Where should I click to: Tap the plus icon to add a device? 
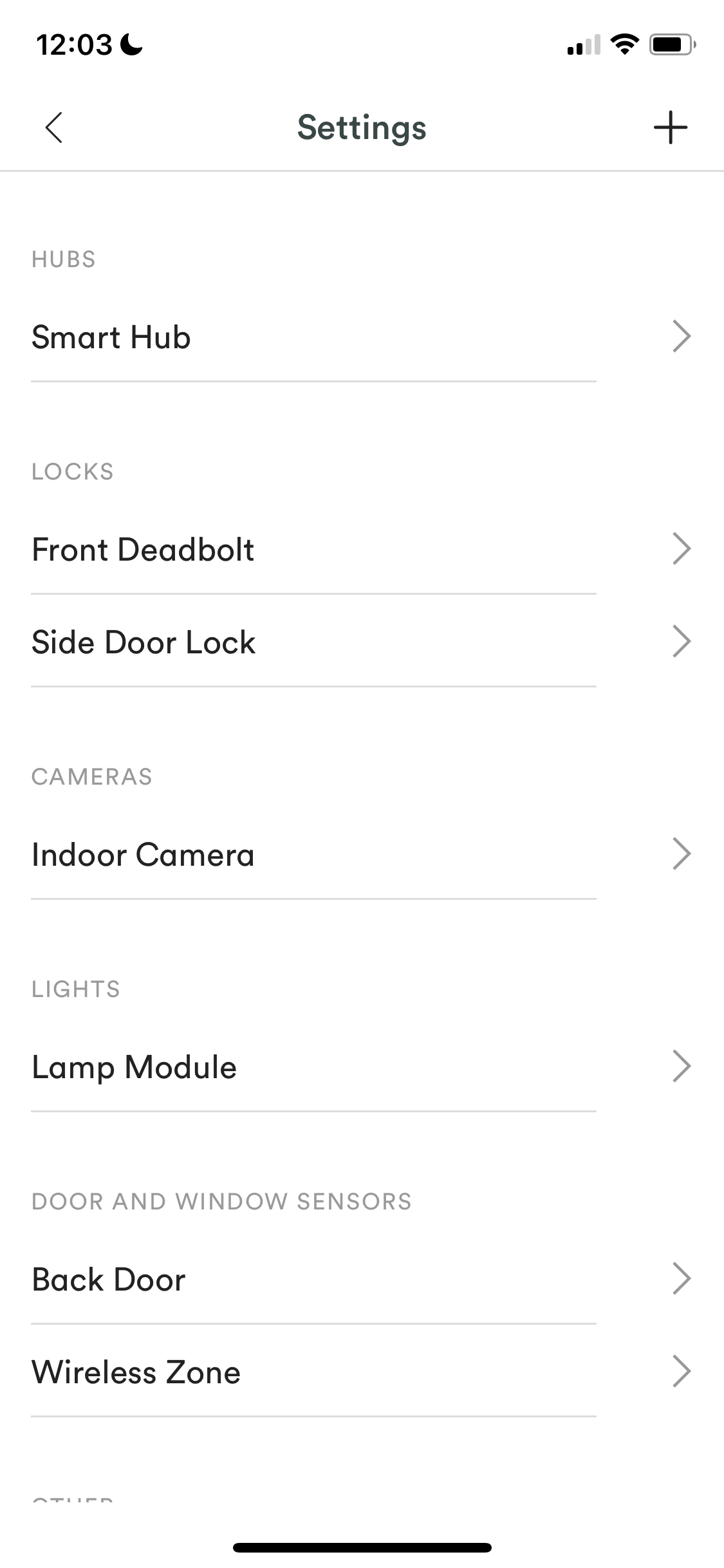tap(670, 127)
